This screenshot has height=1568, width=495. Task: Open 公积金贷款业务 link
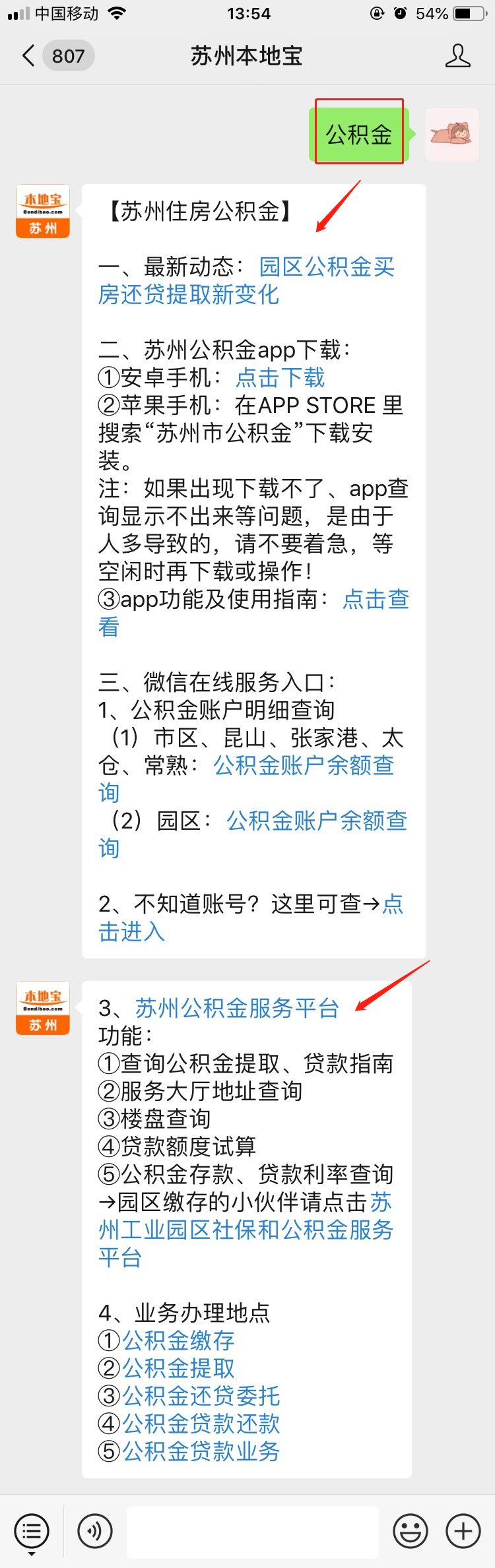point(201,1451)
